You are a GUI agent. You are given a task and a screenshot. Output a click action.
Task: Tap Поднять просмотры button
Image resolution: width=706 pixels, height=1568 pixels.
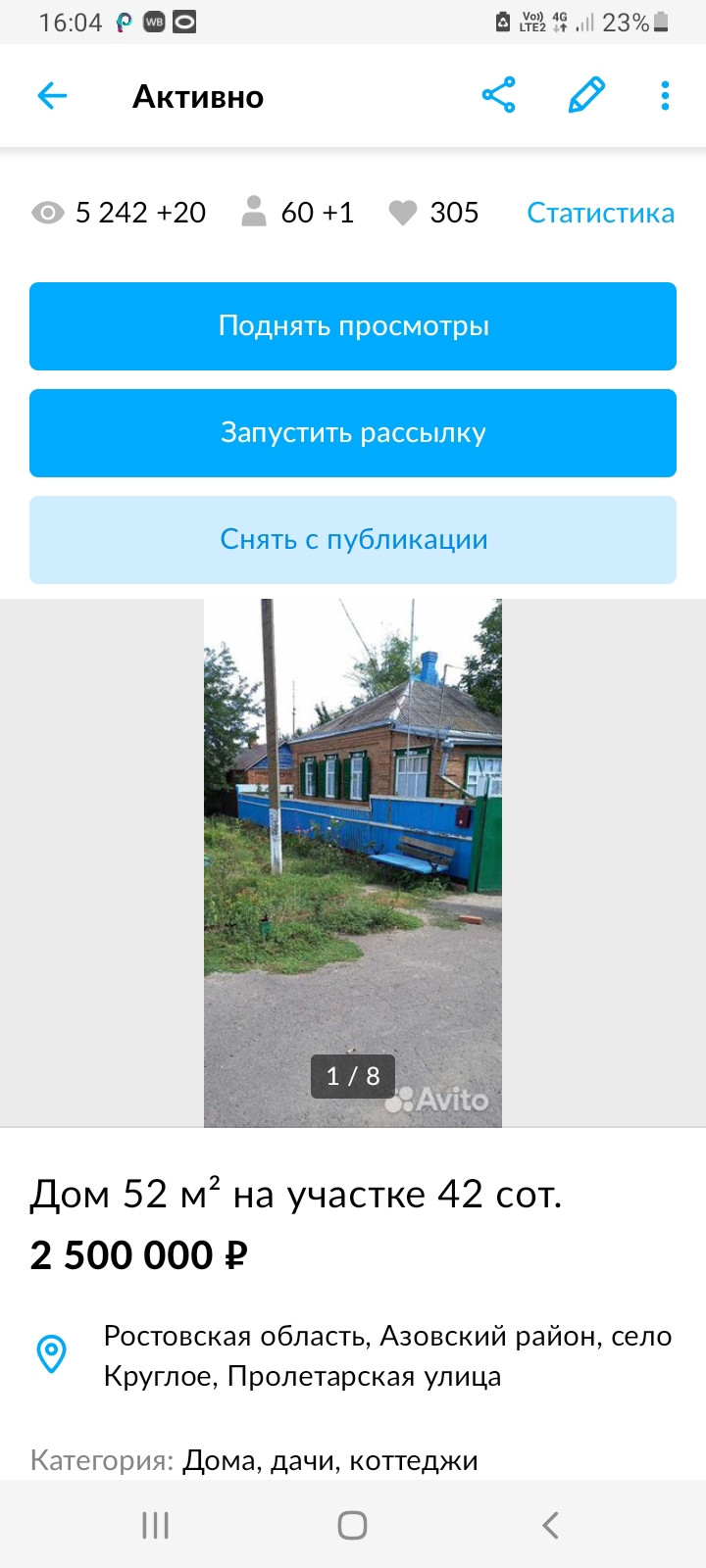coord(353,326)
